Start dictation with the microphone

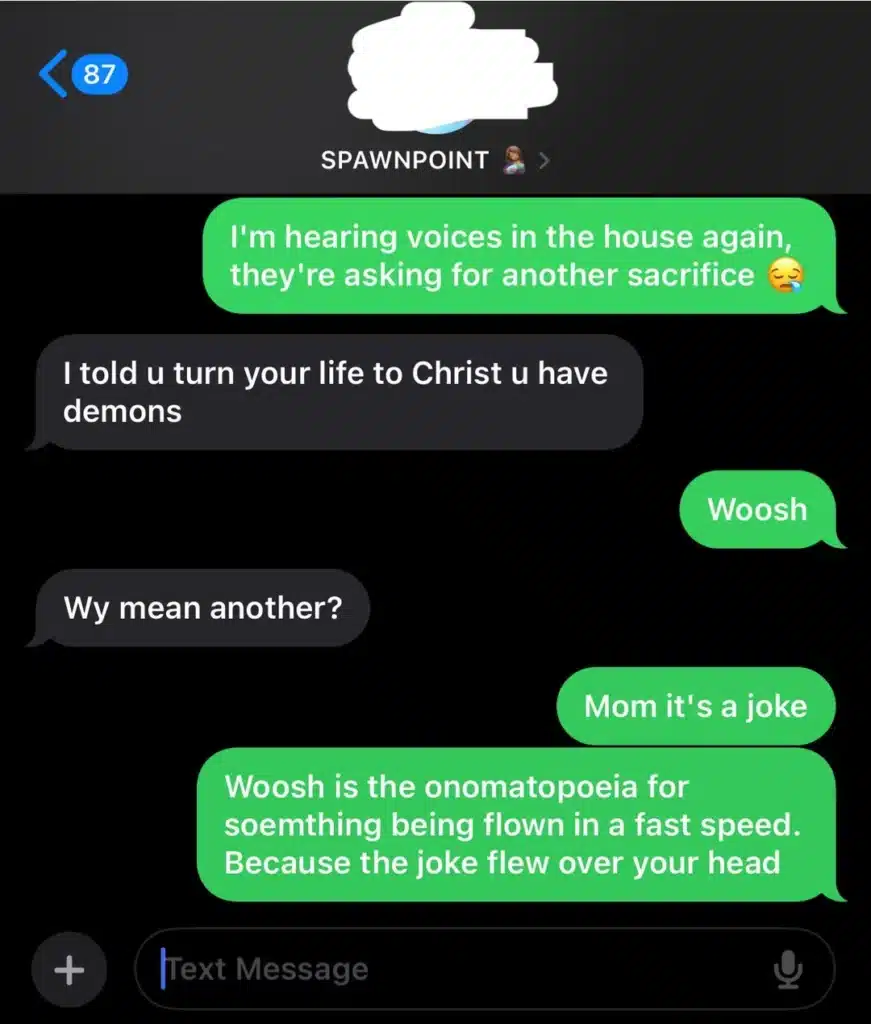tap(788, 969)
